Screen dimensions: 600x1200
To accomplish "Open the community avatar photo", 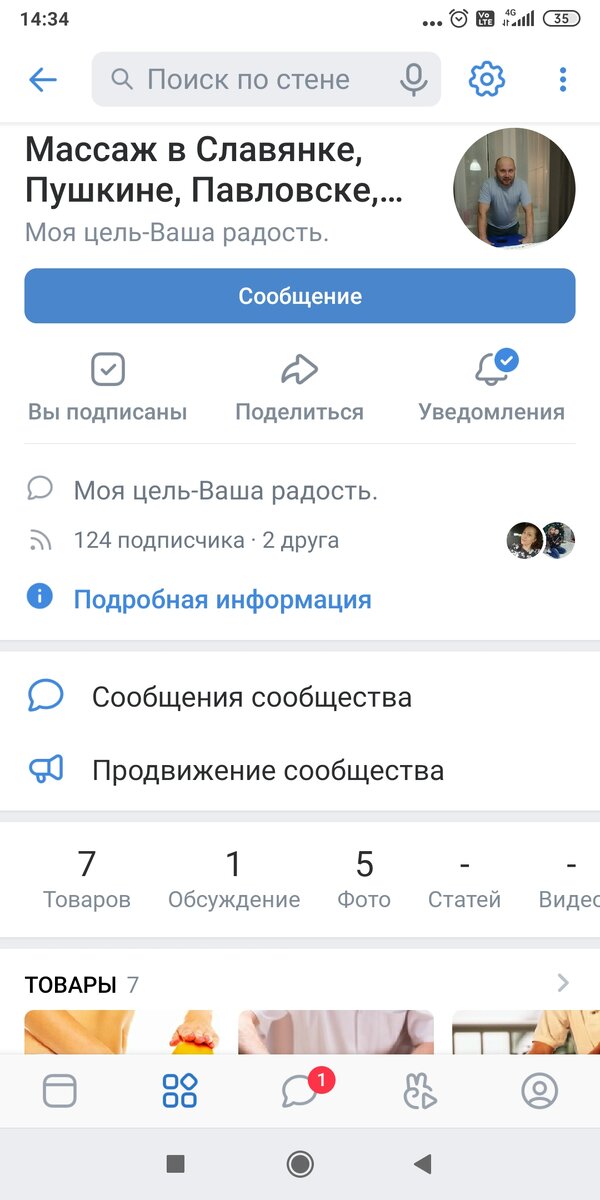I will [514, 189].
